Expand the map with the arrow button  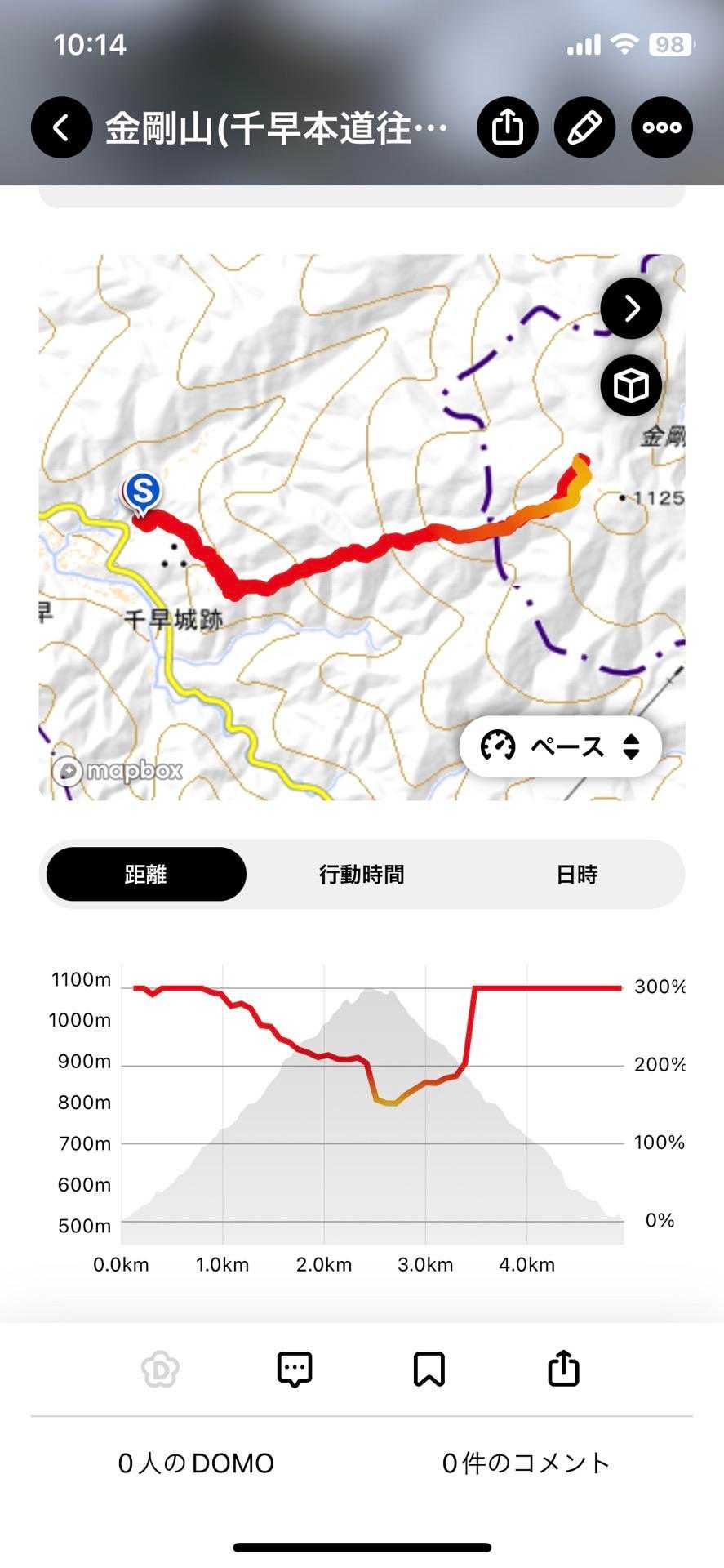[x=631, y=309]
